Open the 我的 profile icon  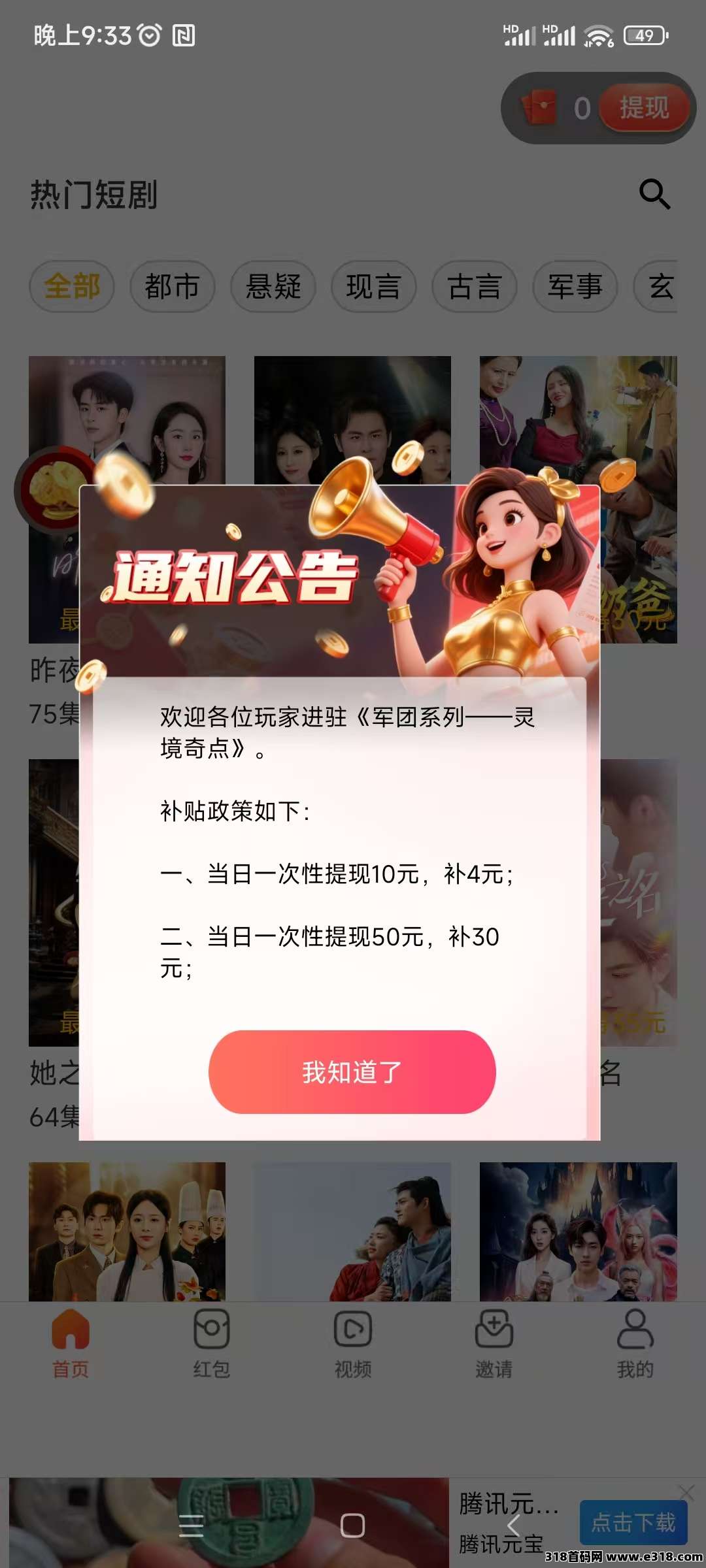pos(633,1330)
